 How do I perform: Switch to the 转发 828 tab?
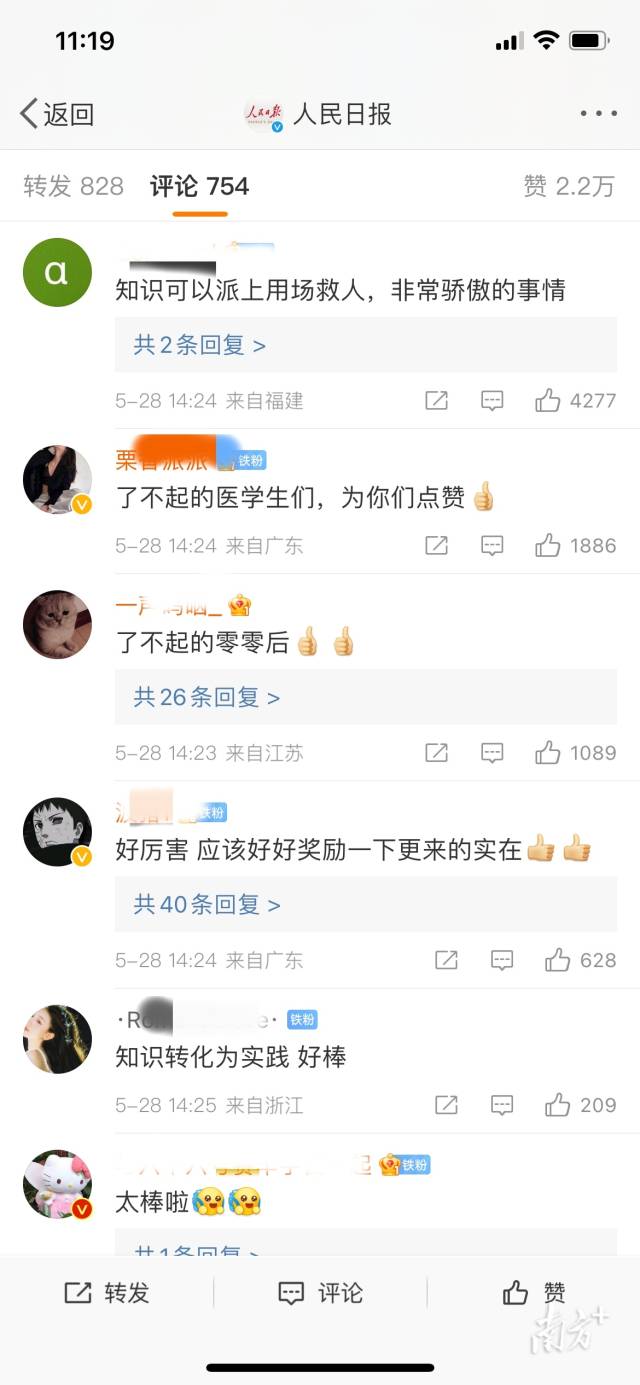click(x=74, y=186)
